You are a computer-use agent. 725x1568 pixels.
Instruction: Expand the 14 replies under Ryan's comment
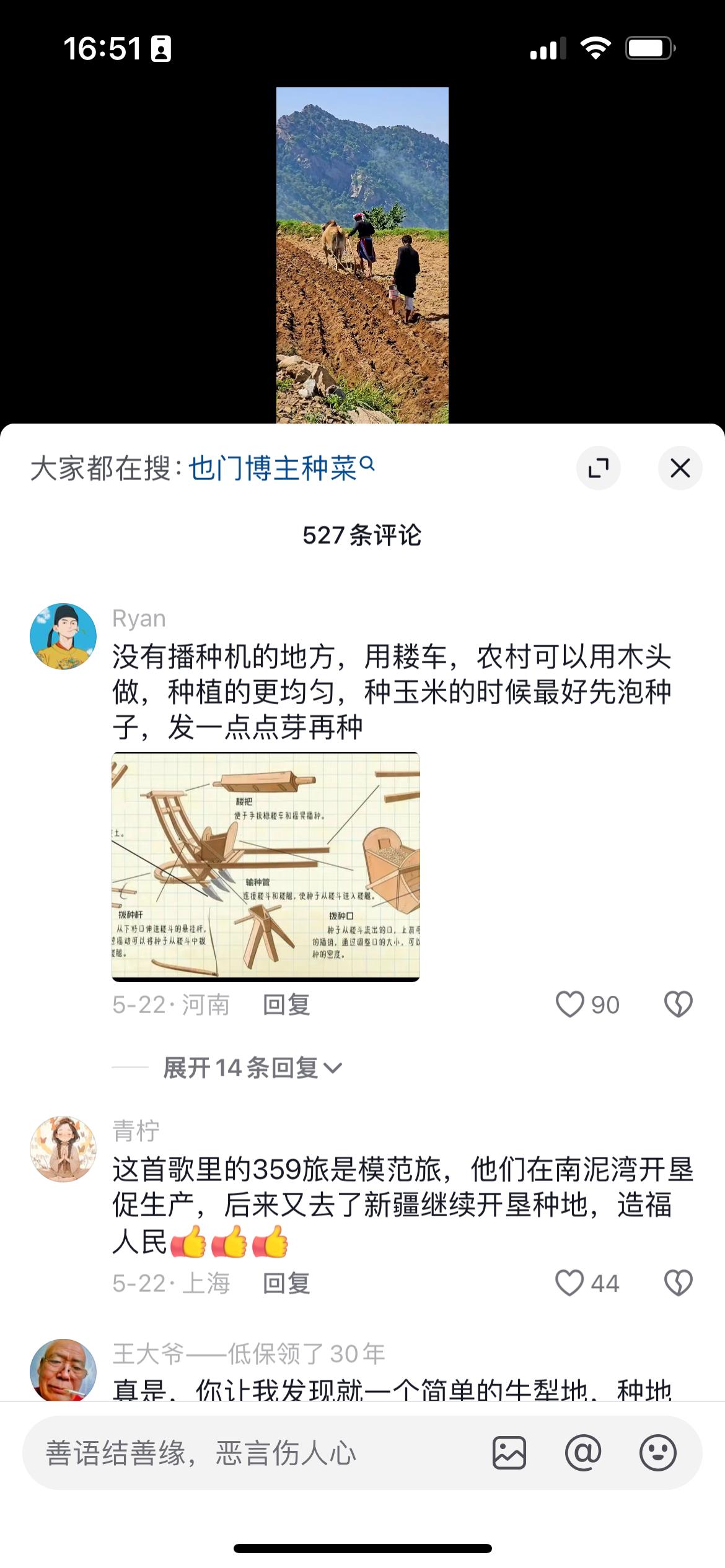tap(252, 1068)
